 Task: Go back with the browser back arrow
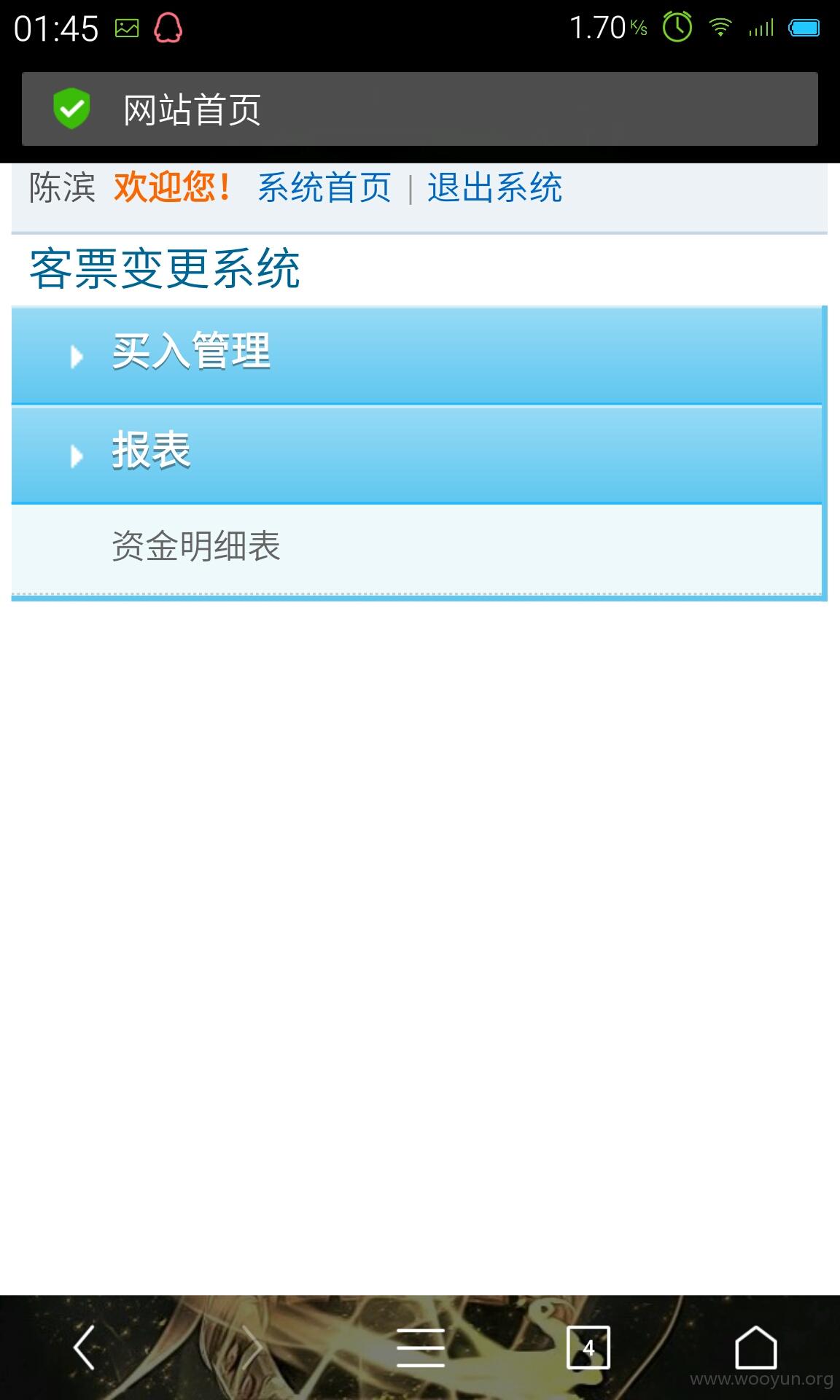(85, 1347)
